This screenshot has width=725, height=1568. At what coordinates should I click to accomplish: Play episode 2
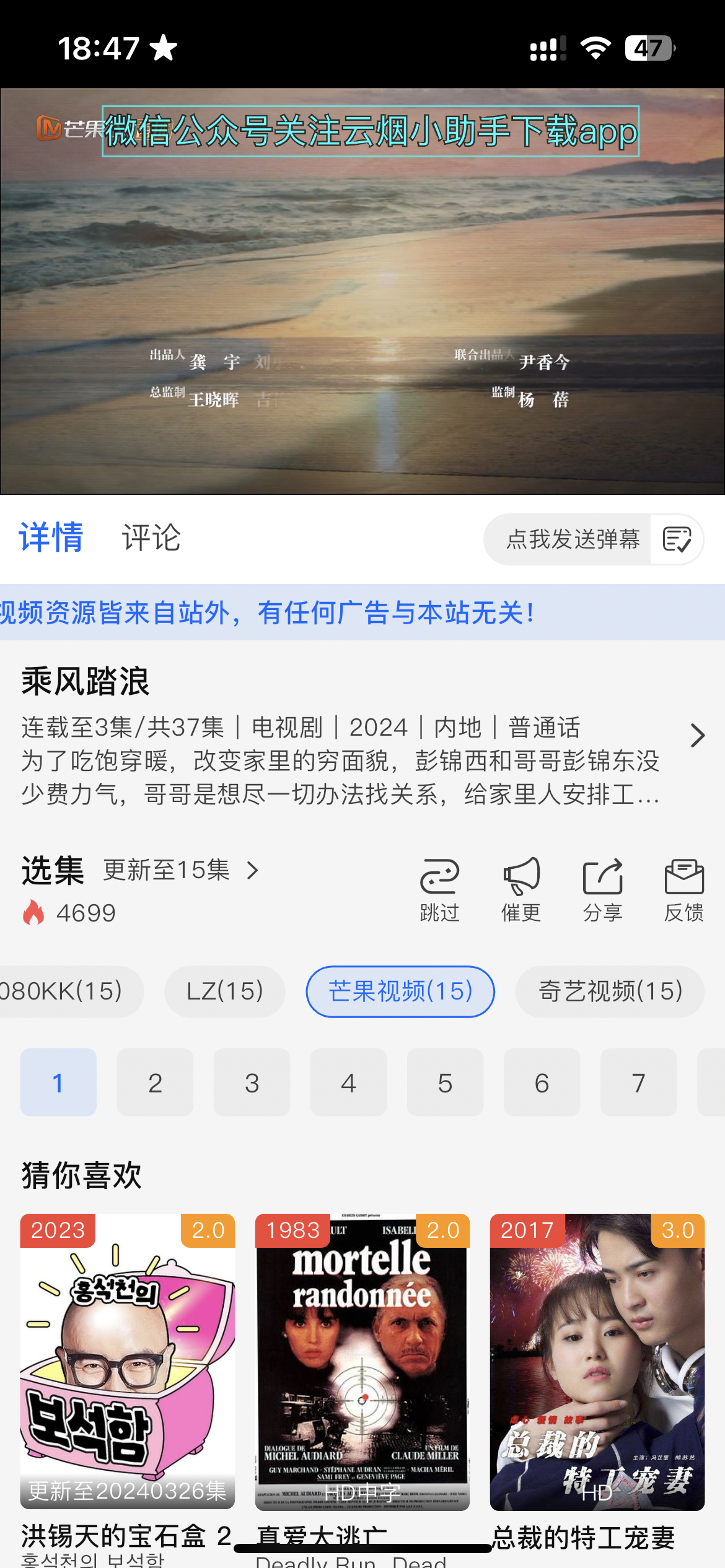[155, 1082]
